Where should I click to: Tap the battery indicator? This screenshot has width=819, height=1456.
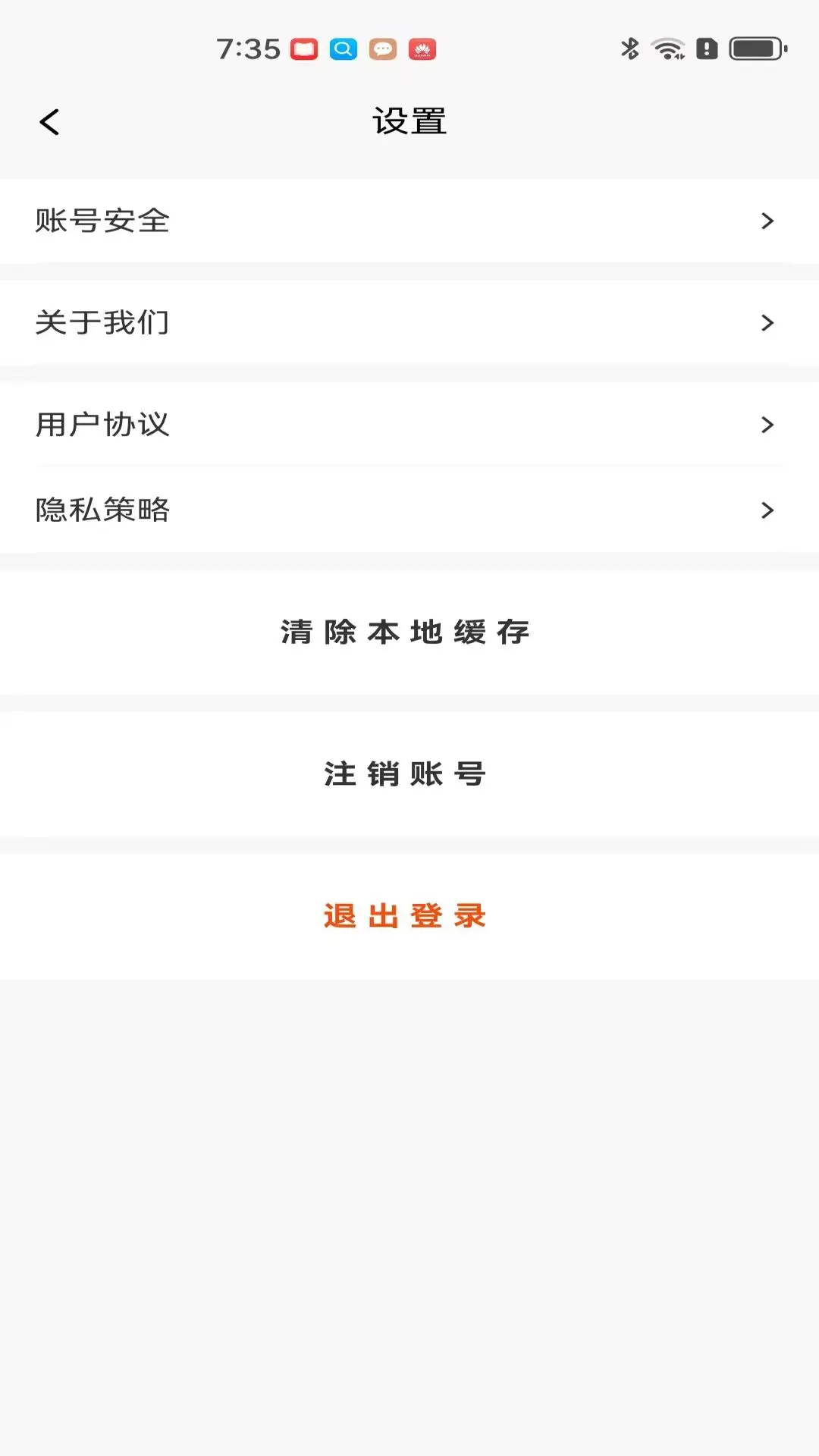pos(754,49)
